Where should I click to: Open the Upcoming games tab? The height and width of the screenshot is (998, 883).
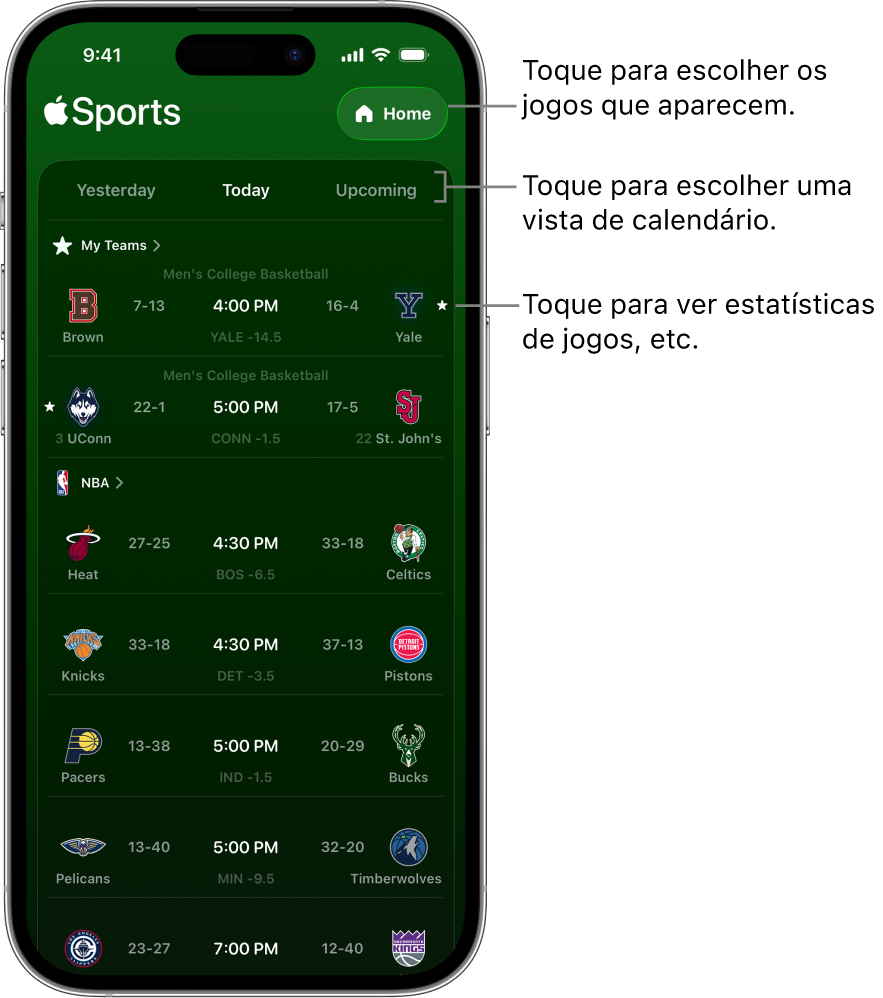pos(376,190)
